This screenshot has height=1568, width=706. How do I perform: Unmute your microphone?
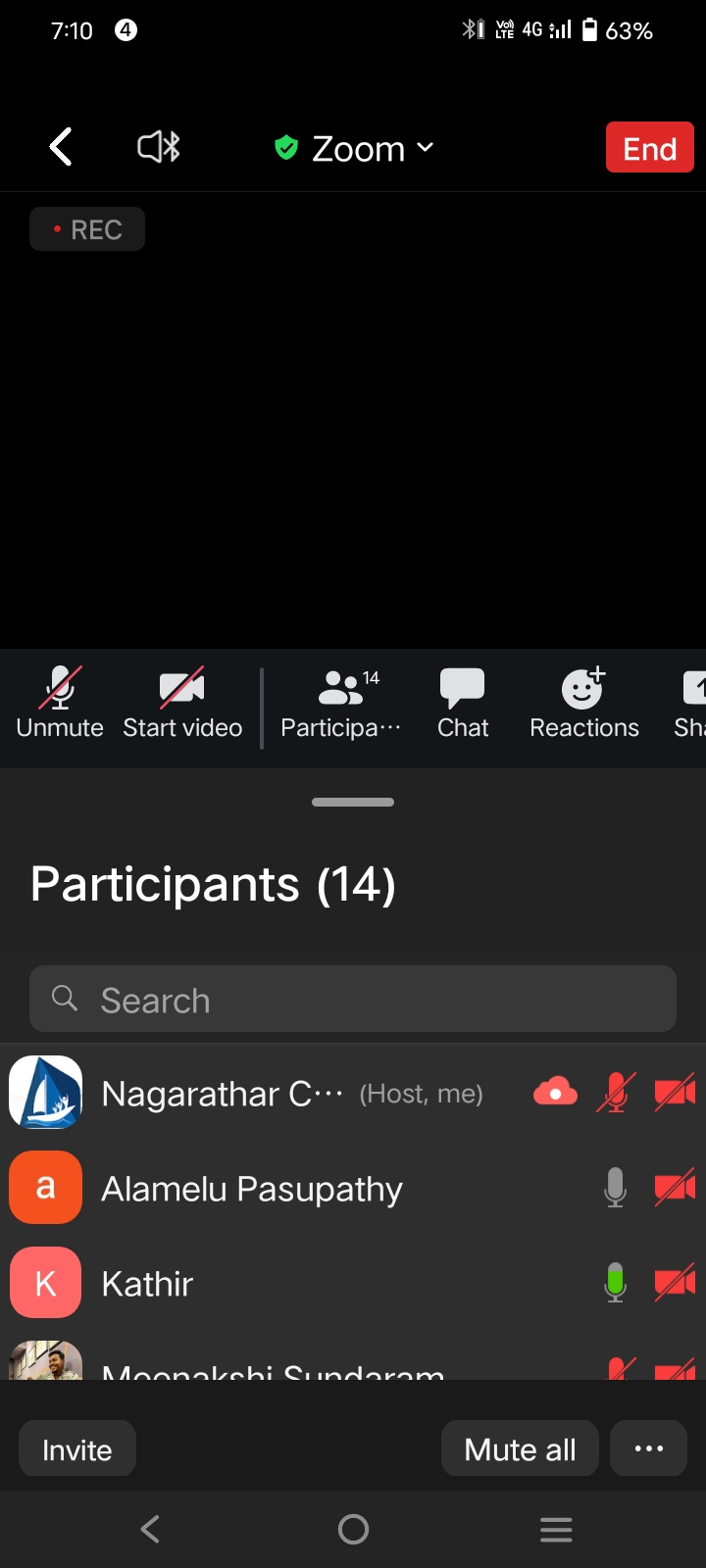pyautogui.click(x=60, y=704)
